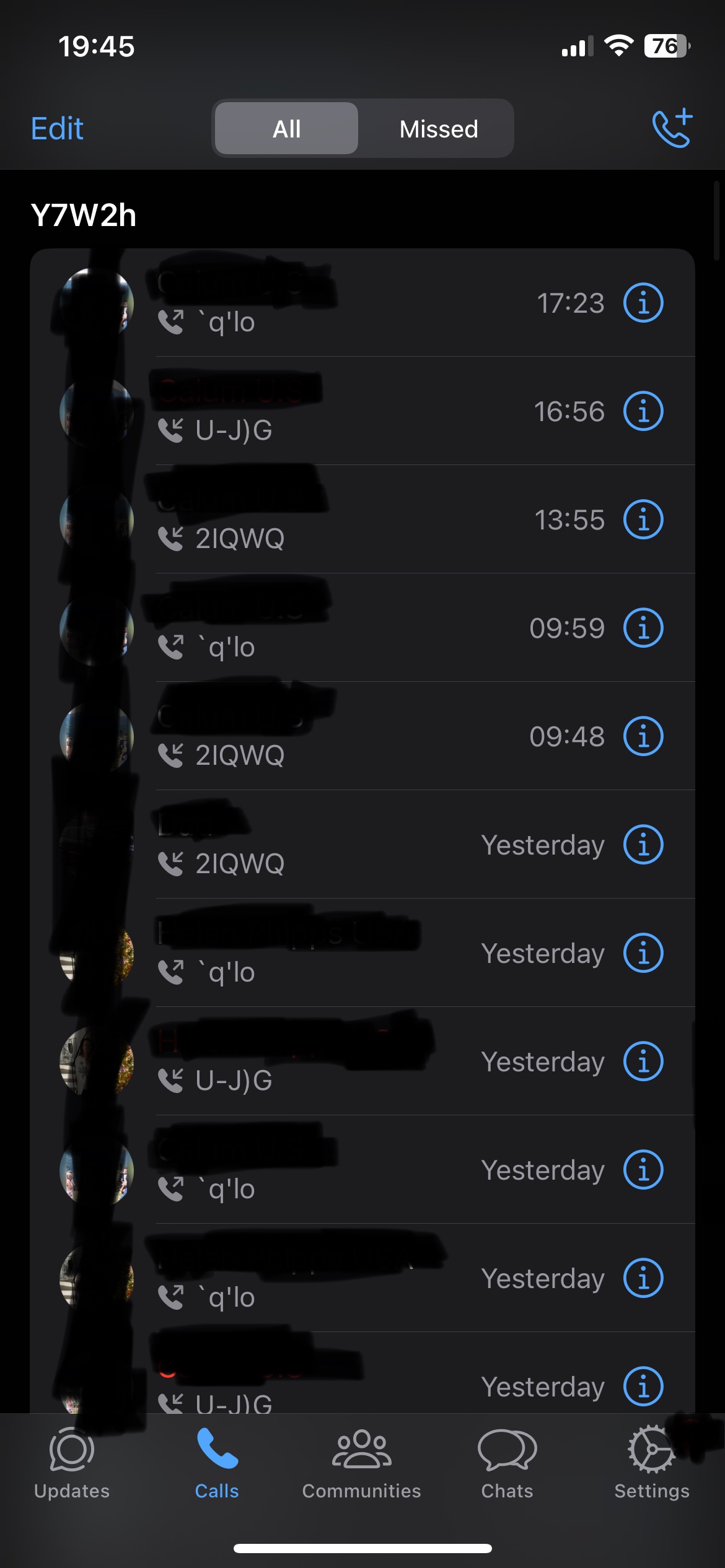Select the All calls segment

tap(286, 129)
